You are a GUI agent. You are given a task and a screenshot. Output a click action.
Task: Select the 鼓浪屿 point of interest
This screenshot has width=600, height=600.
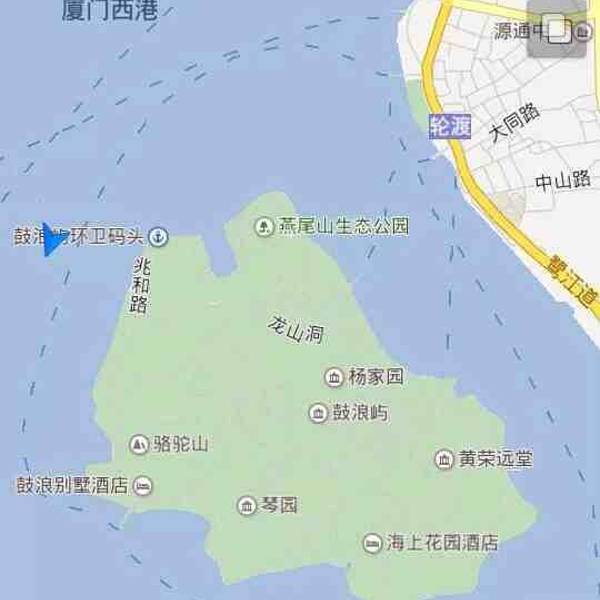click(318, 413)
